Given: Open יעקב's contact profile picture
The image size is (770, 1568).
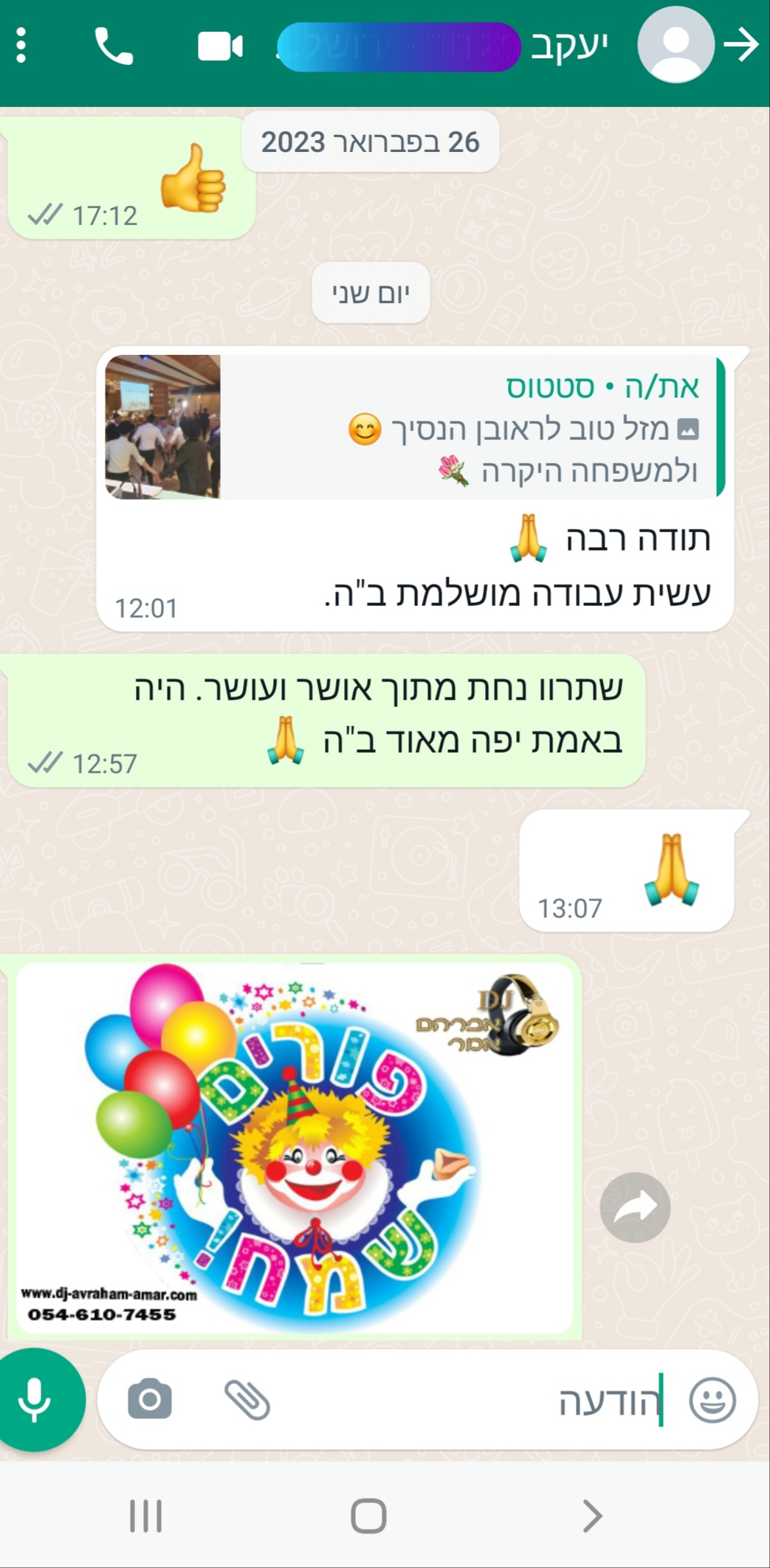Looking at the screenshot, I should tap(675, 45).
